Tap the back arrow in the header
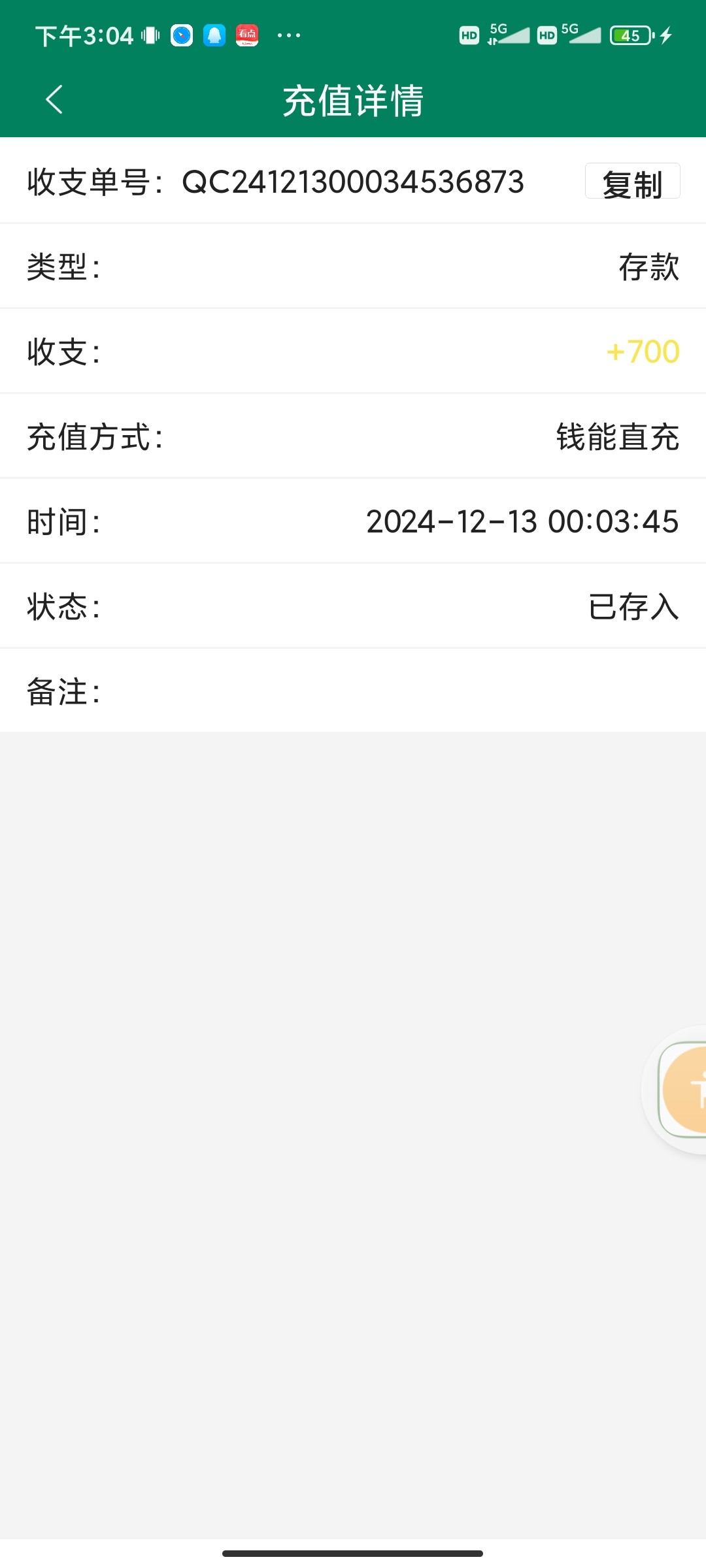The image size is (706, 1568). [x=54, y=100]
